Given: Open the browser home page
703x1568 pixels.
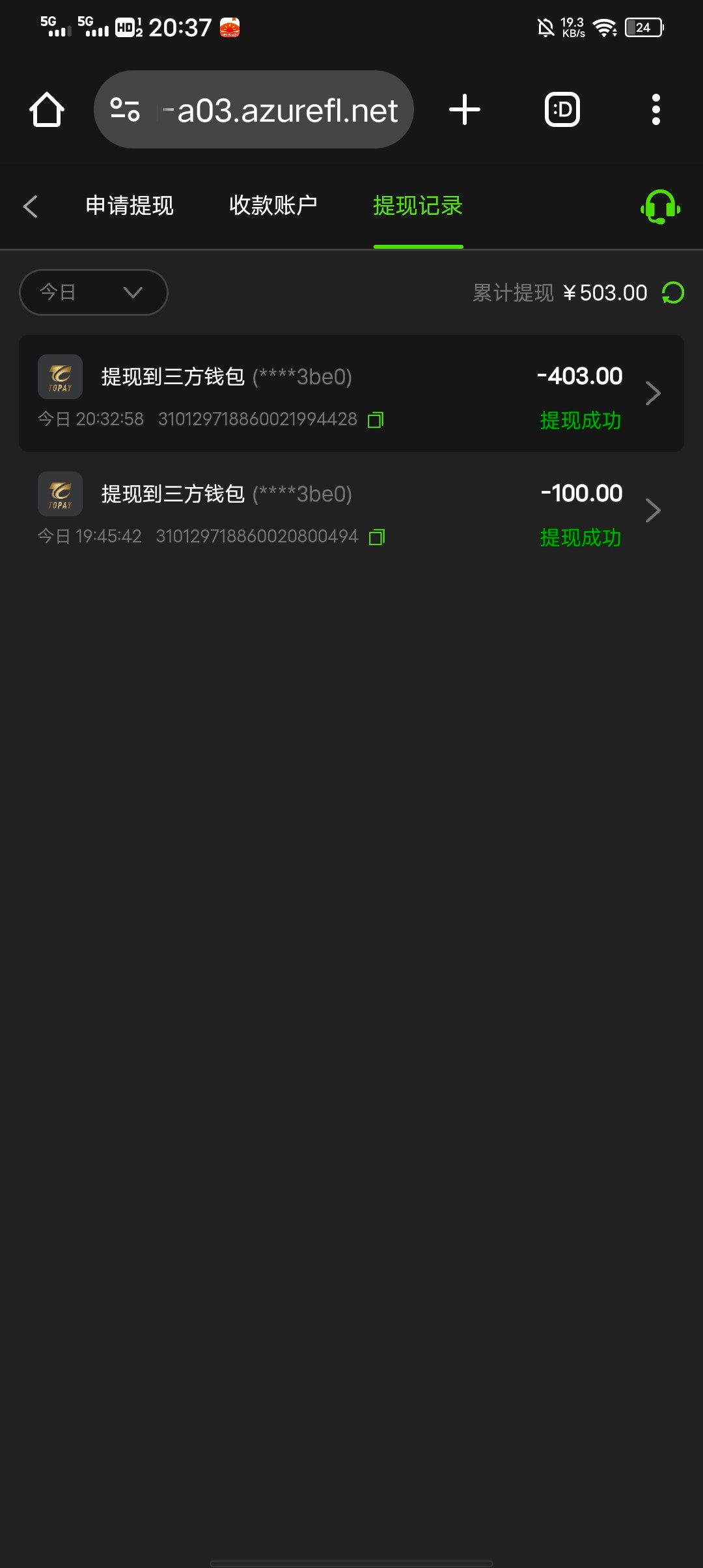Looking at the screenshot, I should point(47,109).
